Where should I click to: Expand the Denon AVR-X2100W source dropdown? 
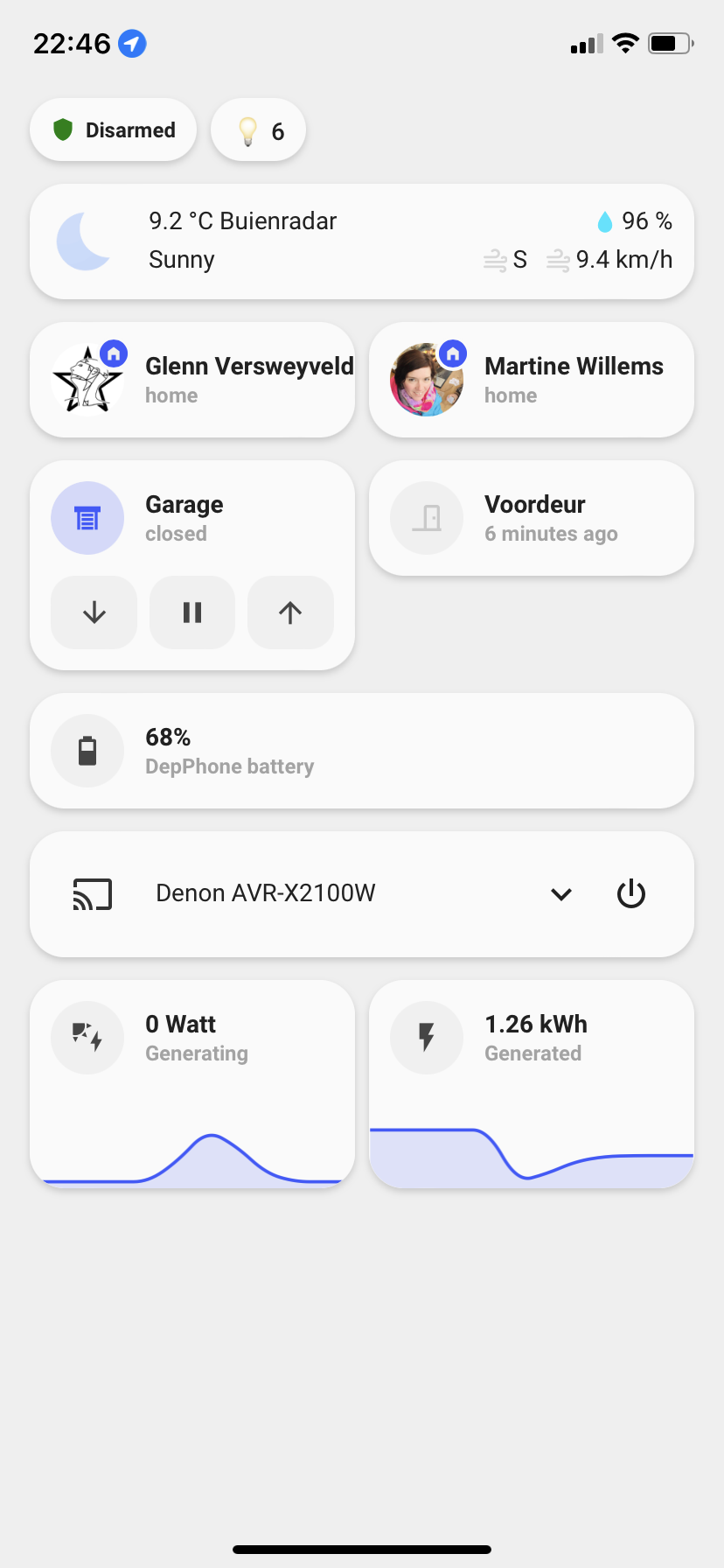[x=560, y=894]
